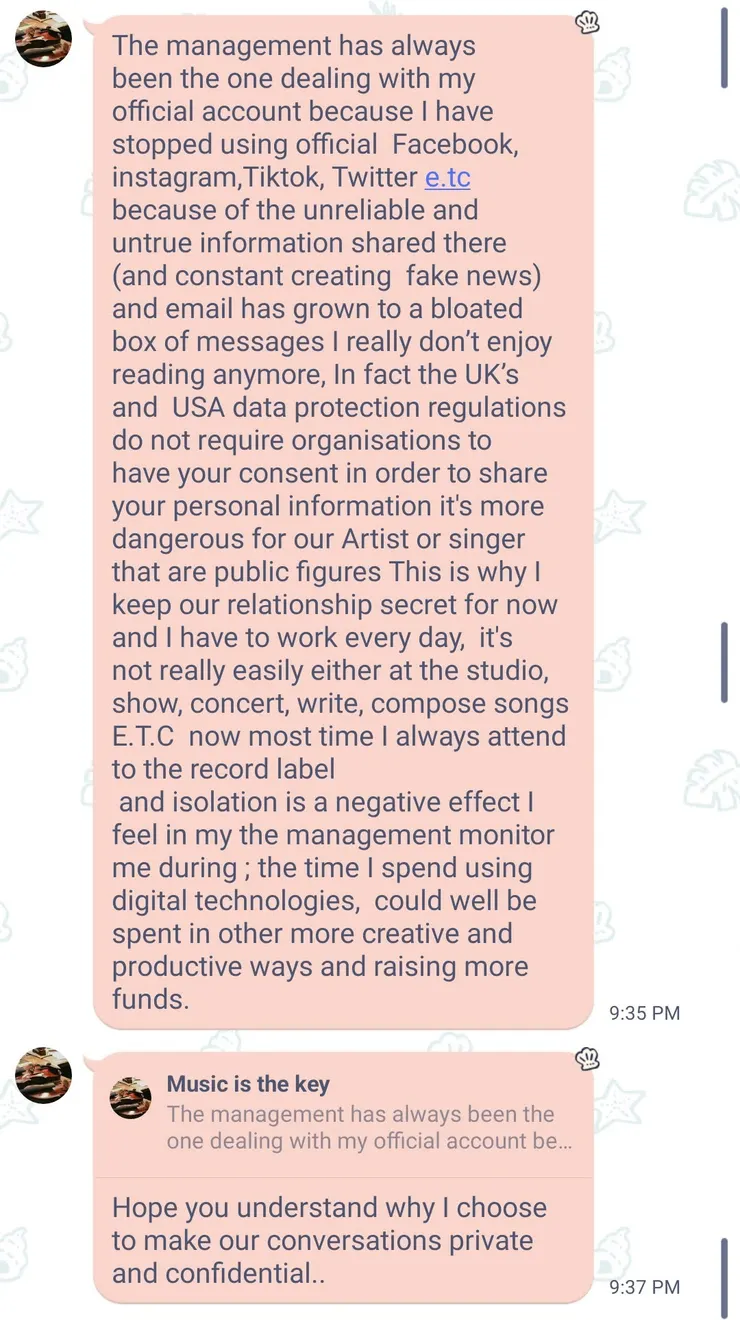Tap sender's avatar beside the 9:37 PM message
This screenshot has height=1320, width=740.
point(44,1075)
